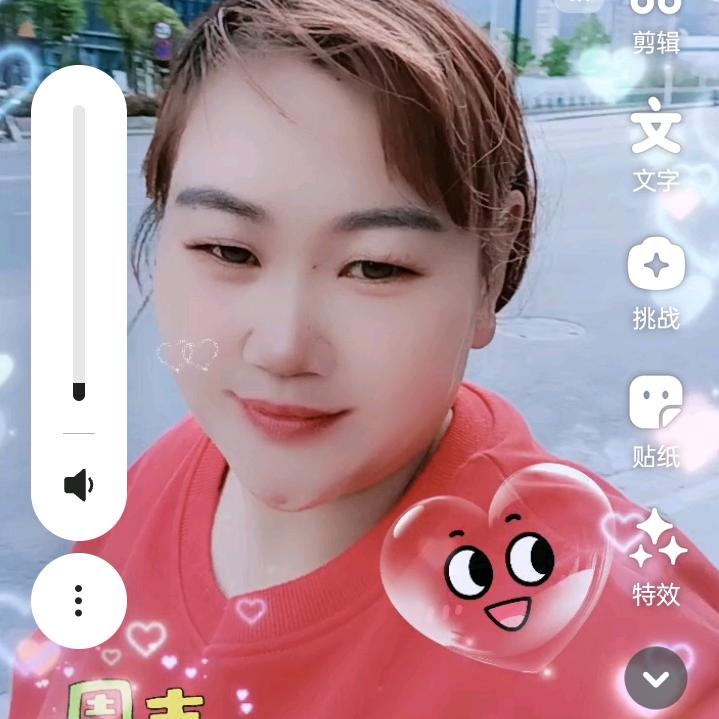This screenshot has width=719, height=719.
Task: Open the 挑战 challenge option
Action: [x=656, y=284]
